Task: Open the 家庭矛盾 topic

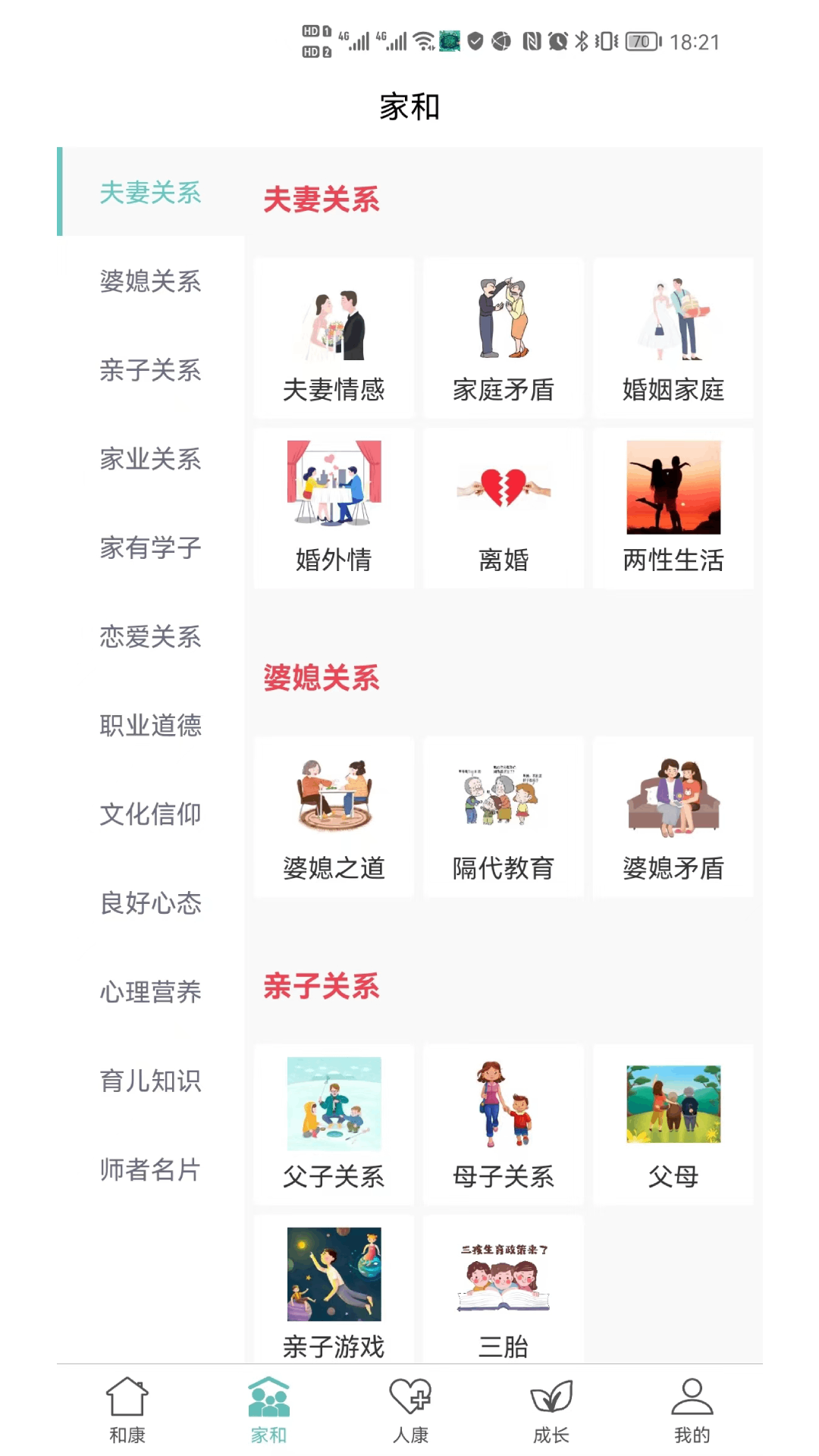Action: (504, 339)
